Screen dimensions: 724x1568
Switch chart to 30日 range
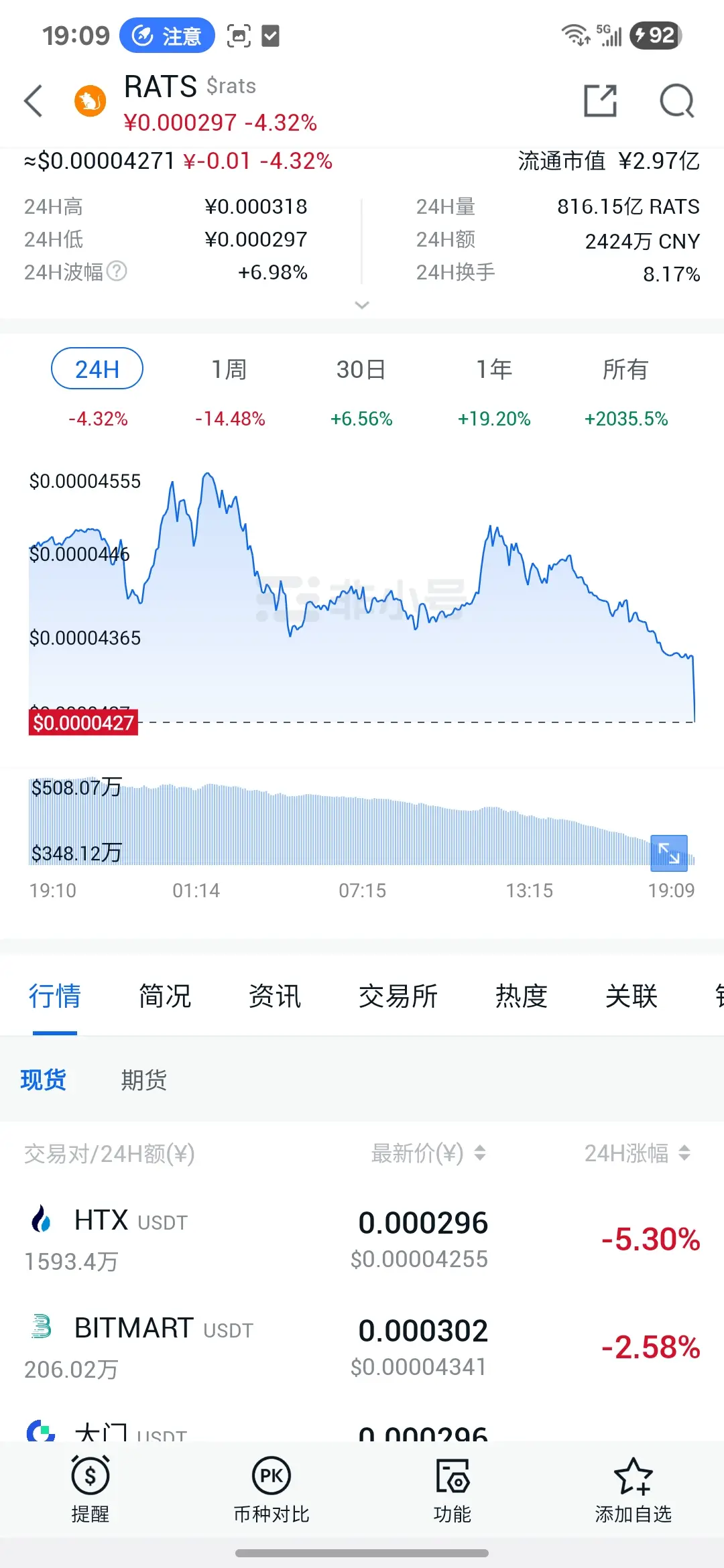coord(361,369)
